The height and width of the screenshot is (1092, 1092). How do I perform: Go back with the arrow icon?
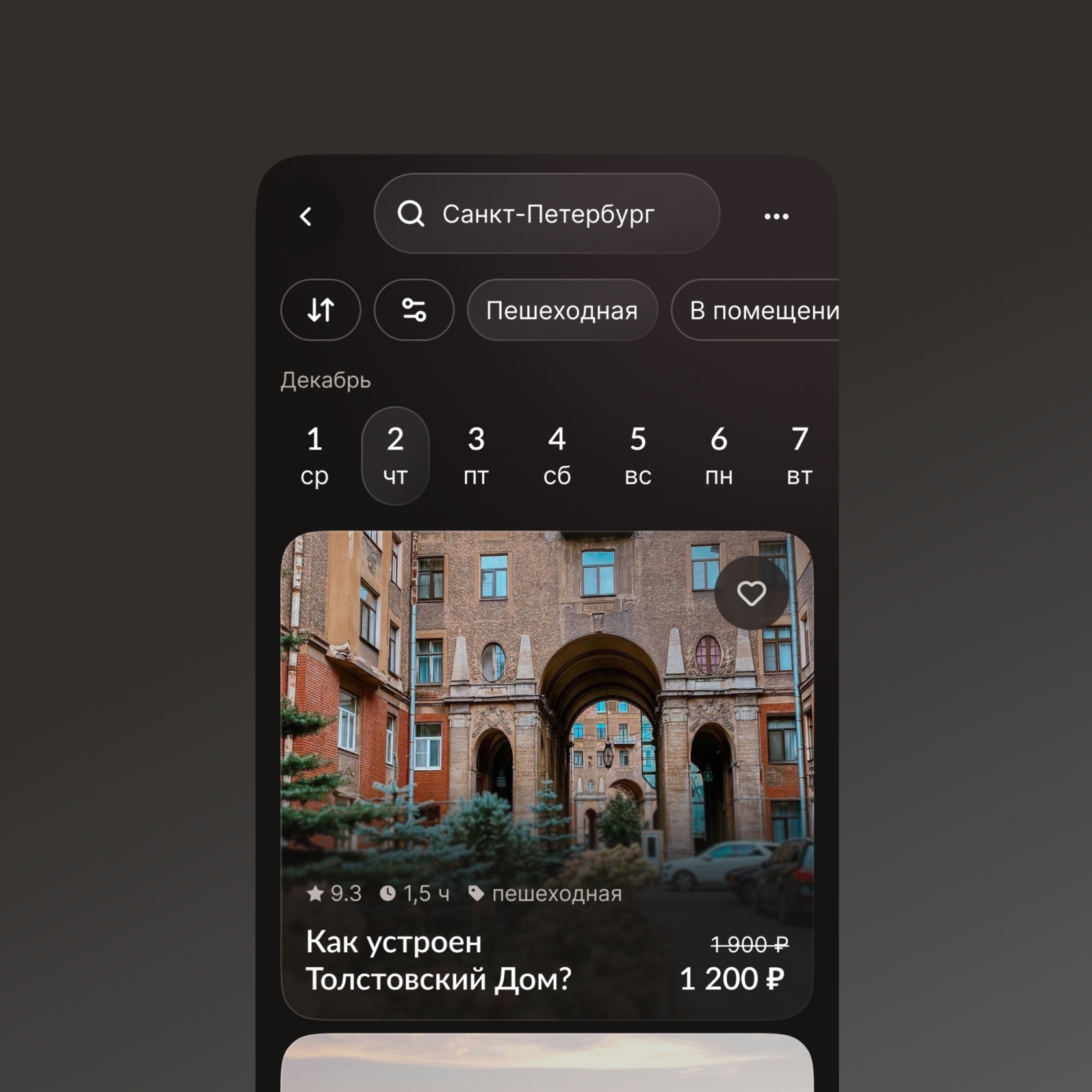pyautogui.click(x=306, y=216)
